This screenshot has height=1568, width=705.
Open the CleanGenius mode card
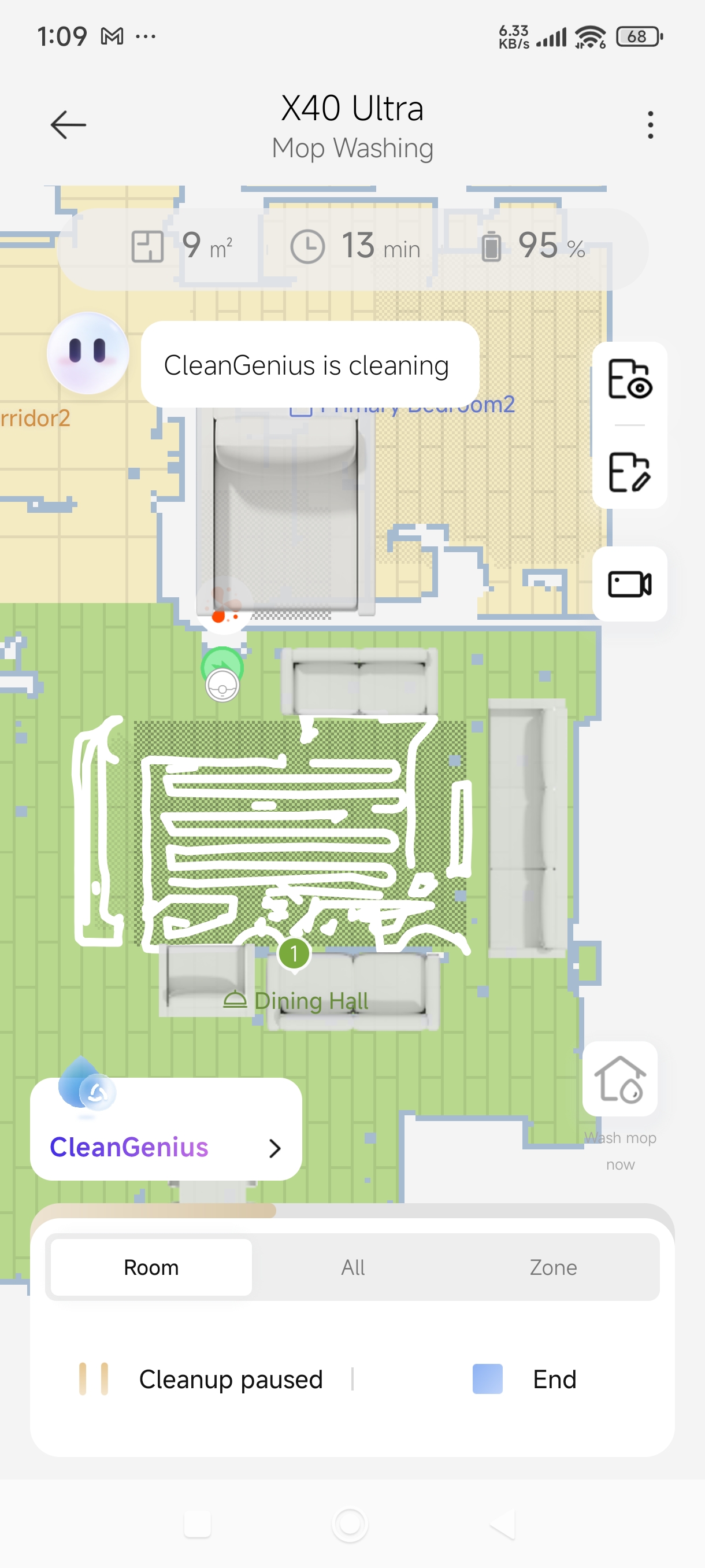coord(165,1147)
